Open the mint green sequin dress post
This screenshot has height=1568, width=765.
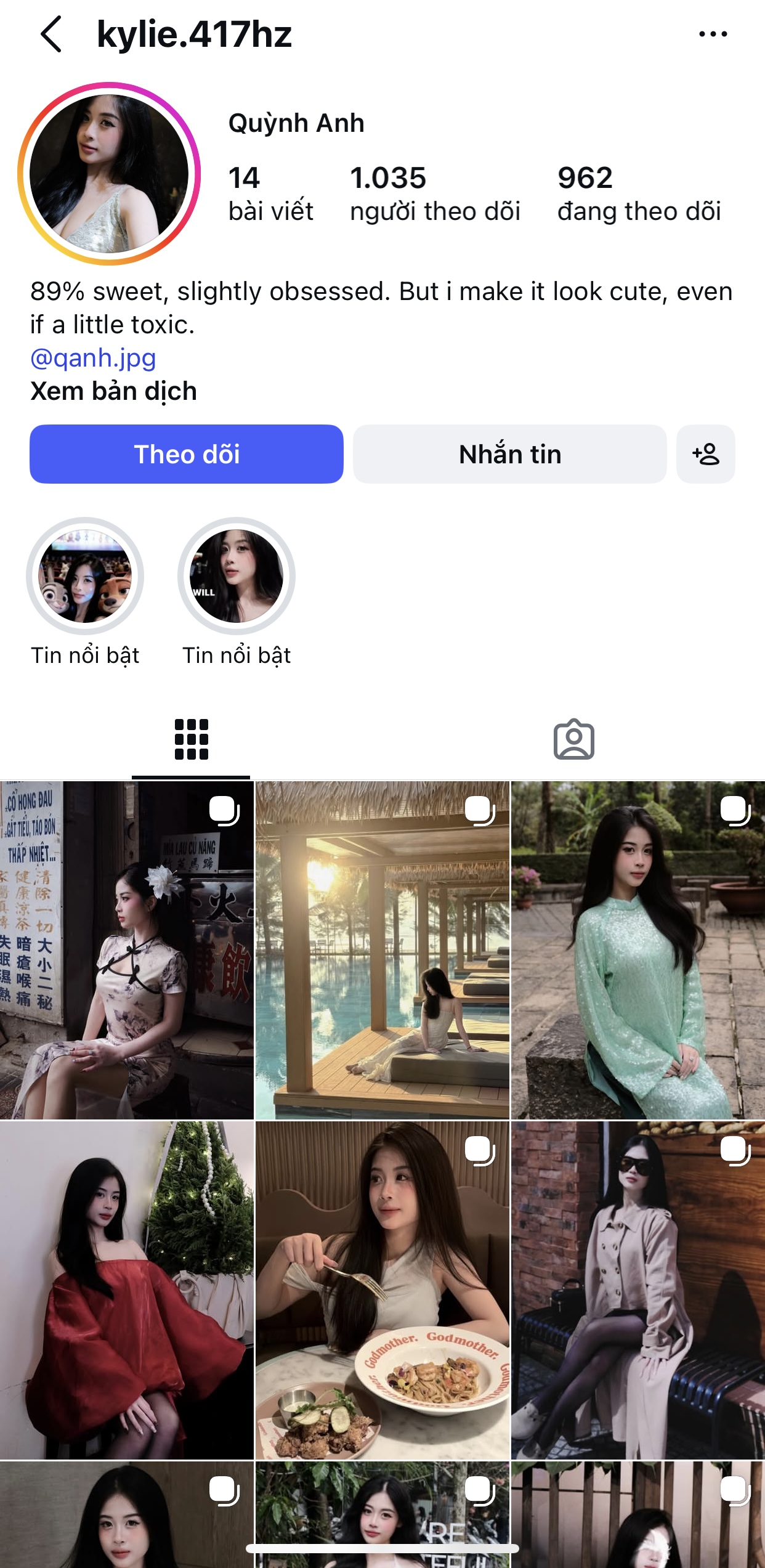tap(638, 950)
